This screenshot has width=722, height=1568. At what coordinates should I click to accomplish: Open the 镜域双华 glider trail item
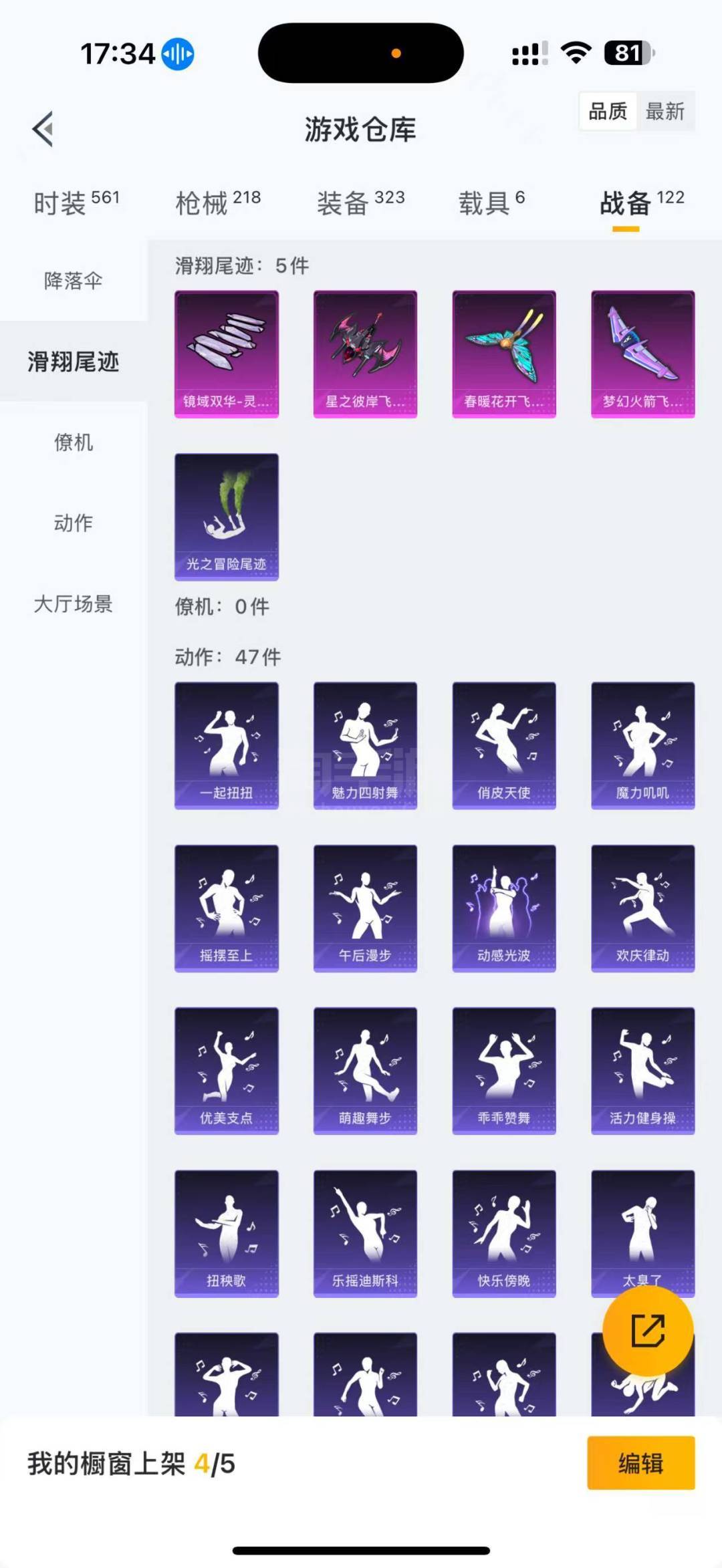[227, 354]
